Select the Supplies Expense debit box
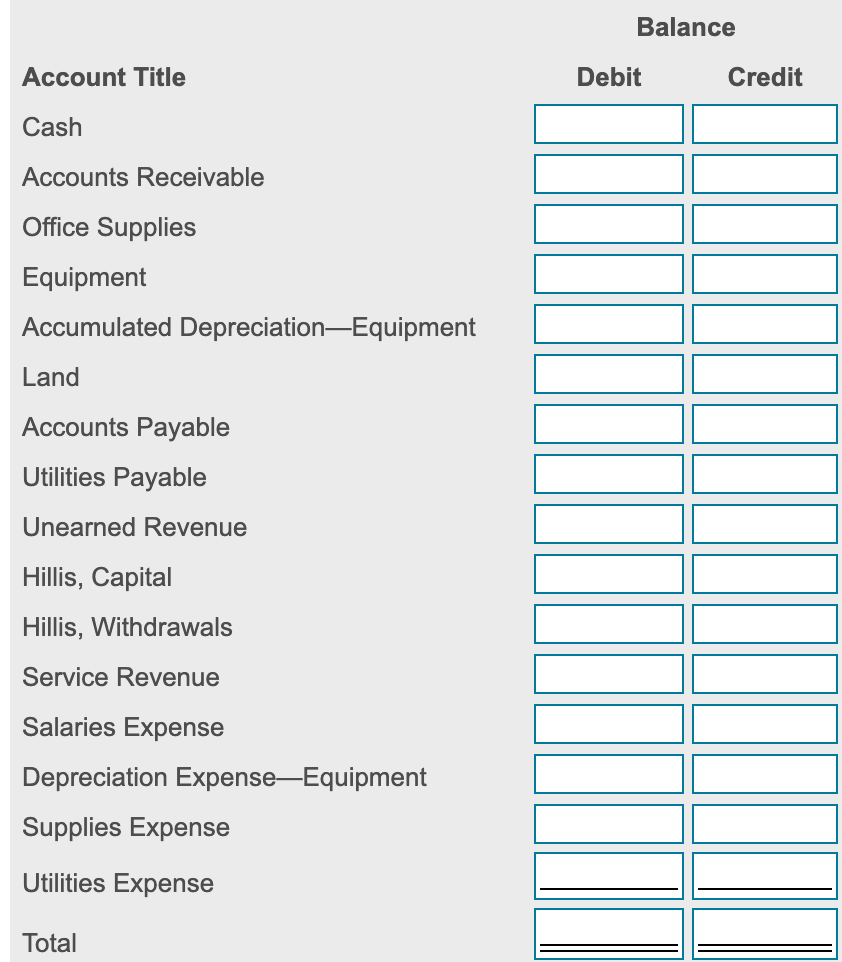Image resolution: width=842 pixels, height=962 pixels. pos(608,824)
